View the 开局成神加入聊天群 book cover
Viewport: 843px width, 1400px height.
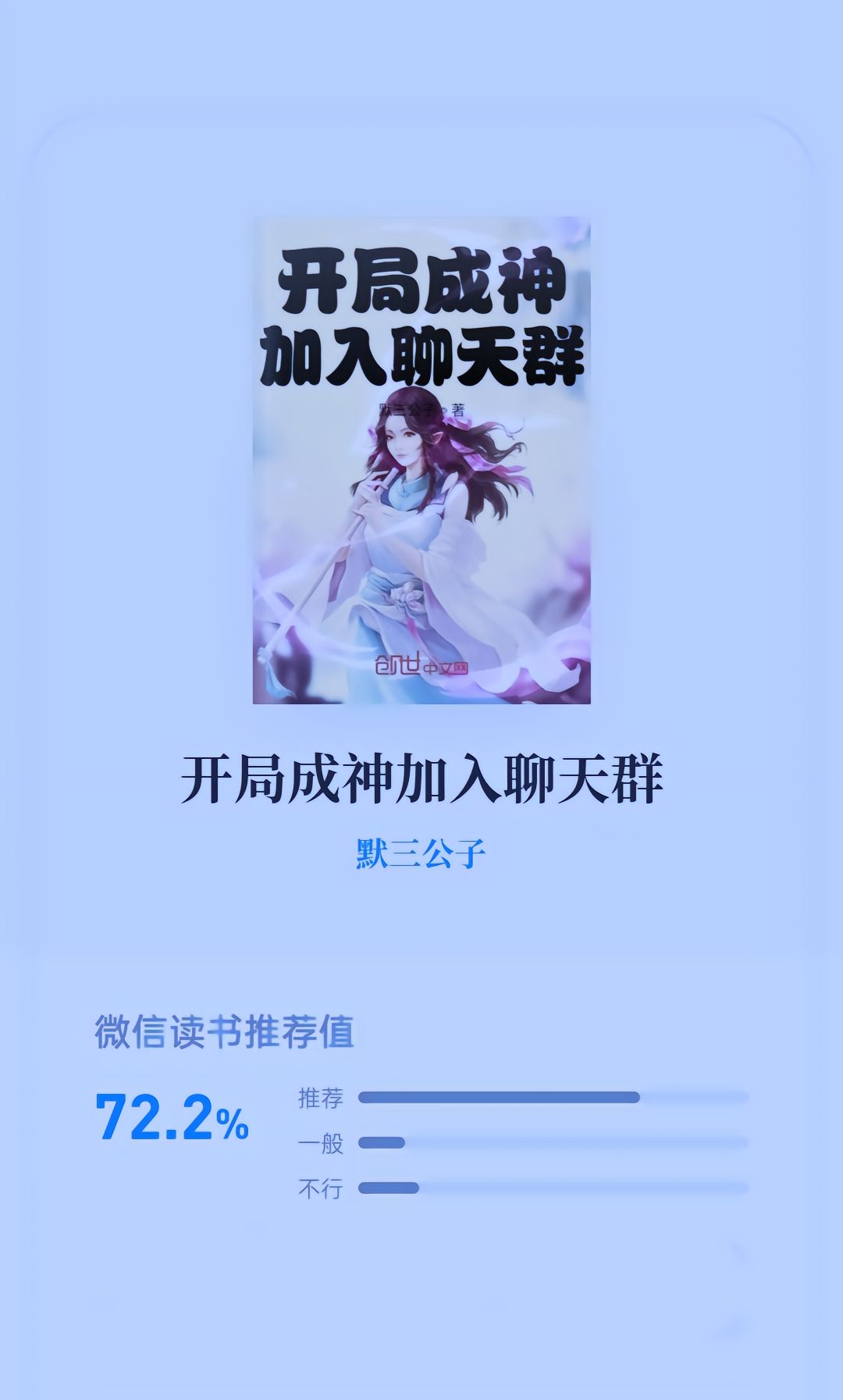[x=421, y=460]
